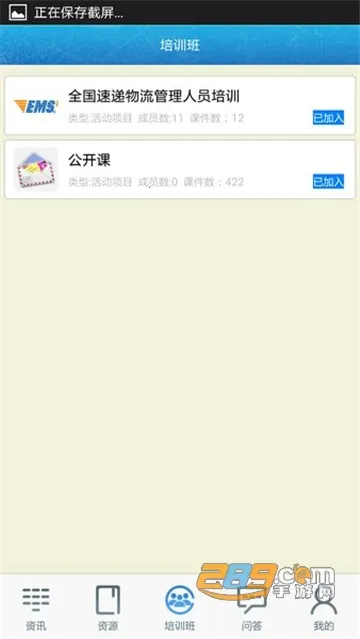Open the 我的 tab
360x639 pixels.
coord(324,608)
